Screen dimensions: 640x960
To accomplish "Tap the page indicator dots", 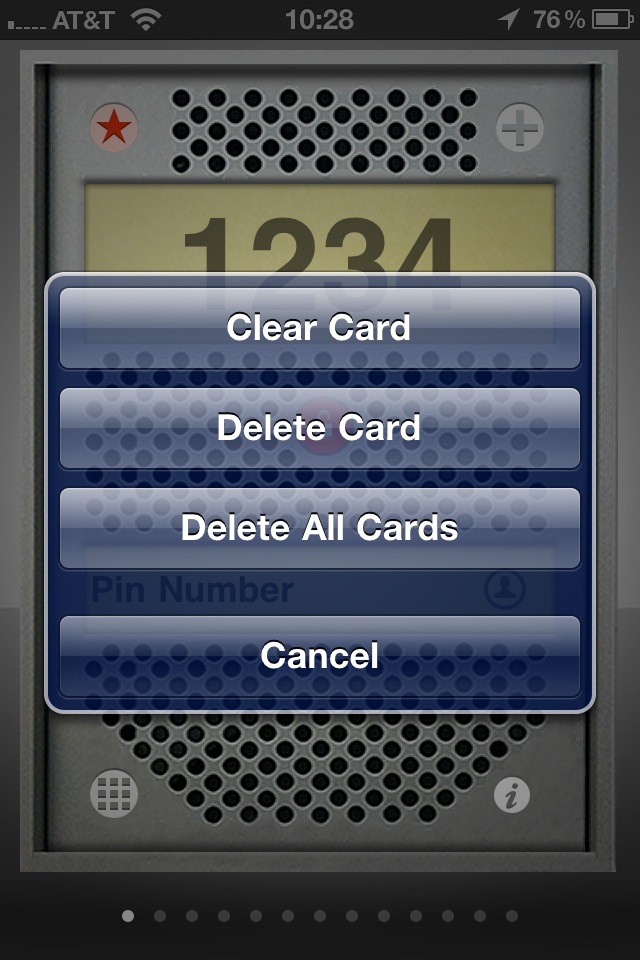I will click(x=320, y=915).
